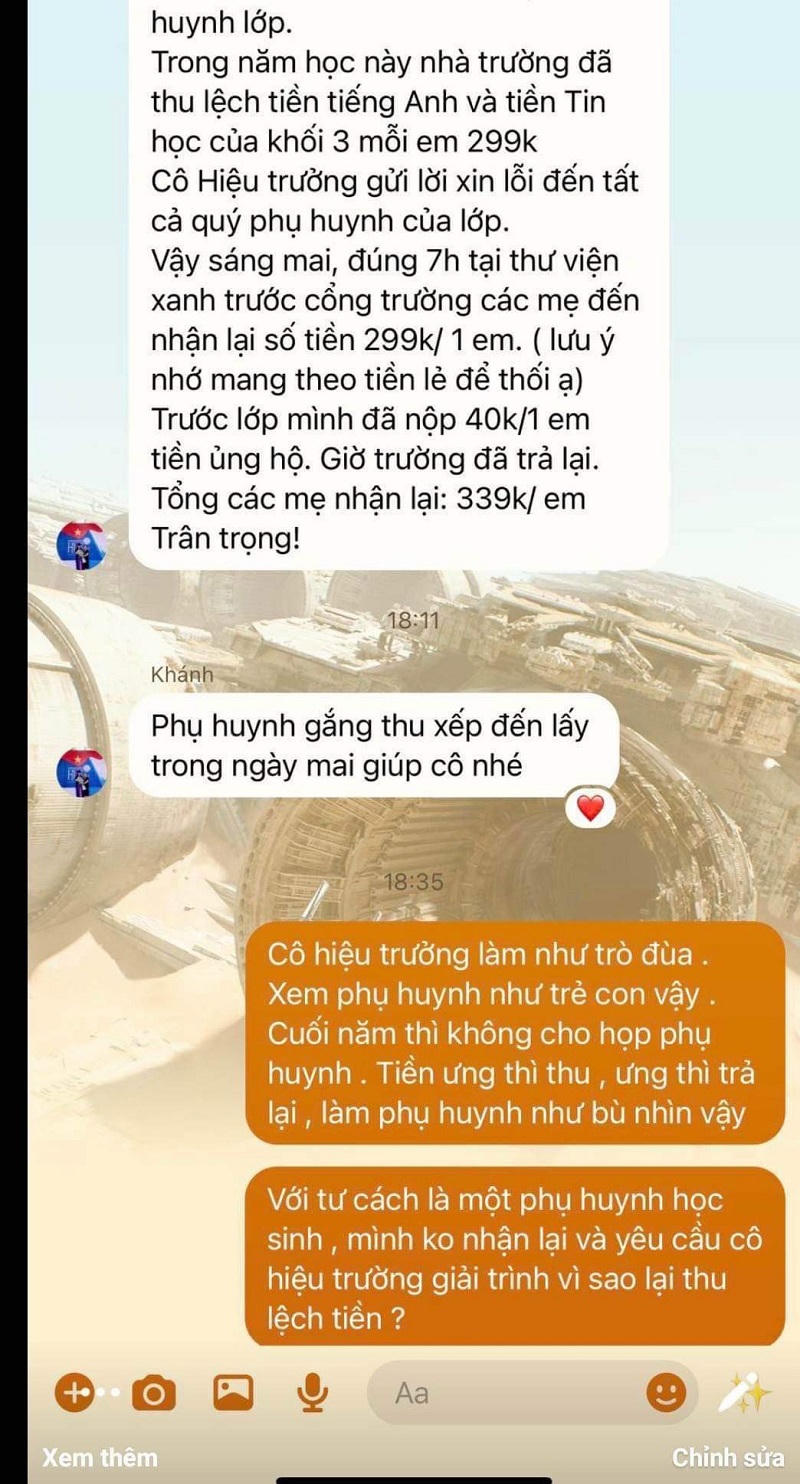Focus the Aa message input field
Image resolution: width=800 pixels, height=1484 pixels.
pos(500,1391)
